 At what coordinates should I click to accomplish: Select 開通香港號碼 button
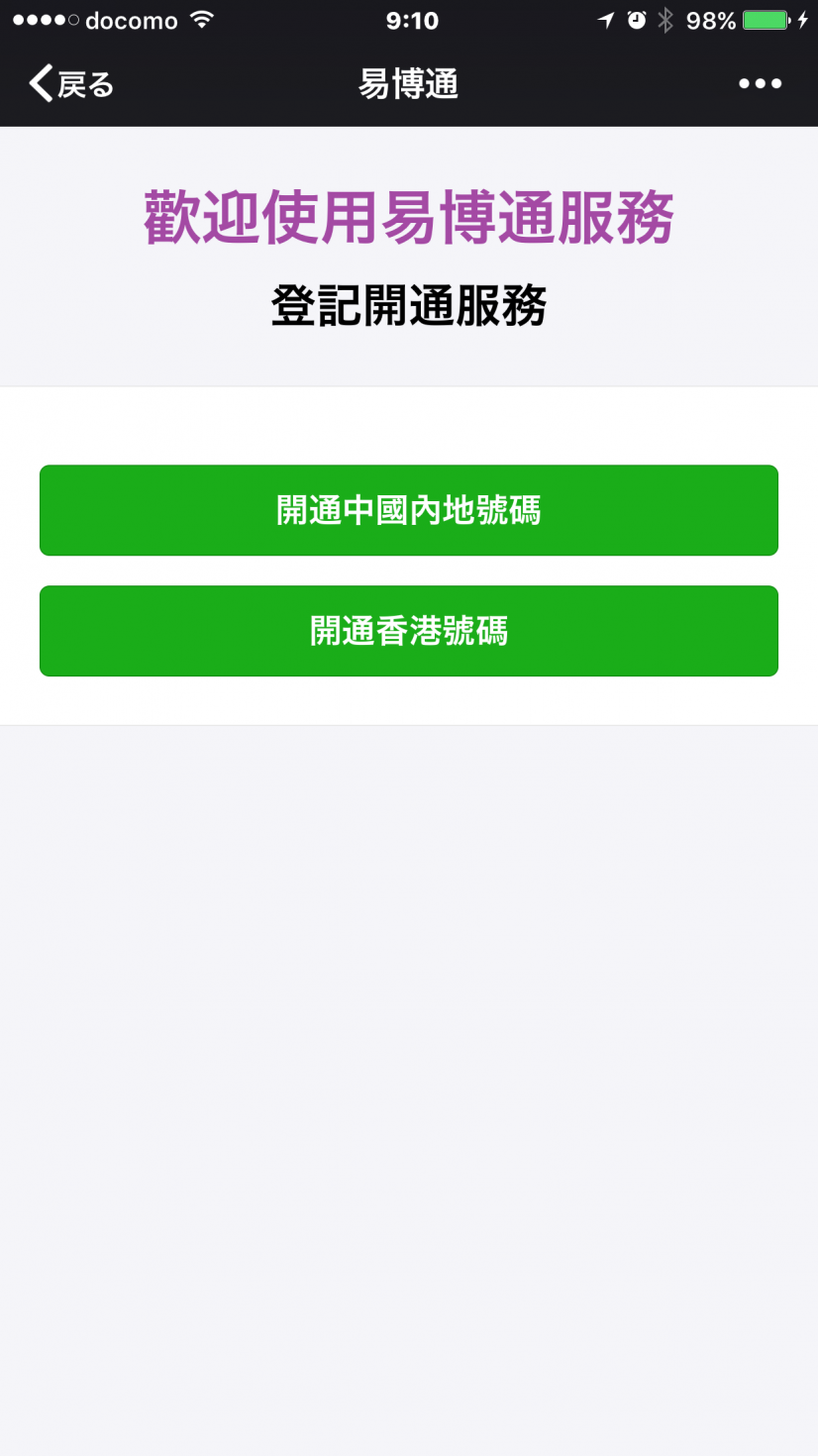point(408,631)
